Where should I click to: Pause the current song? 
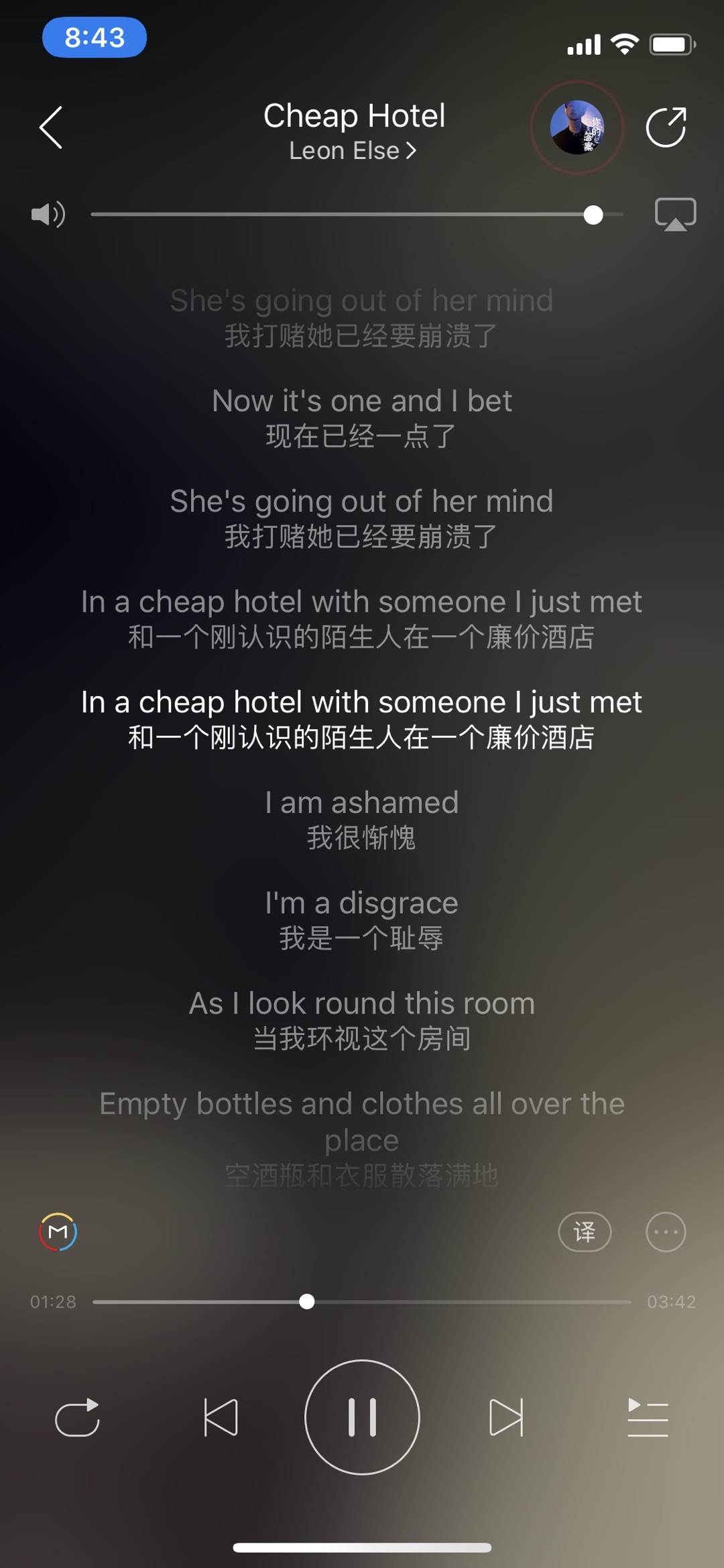click(362, 1417)
